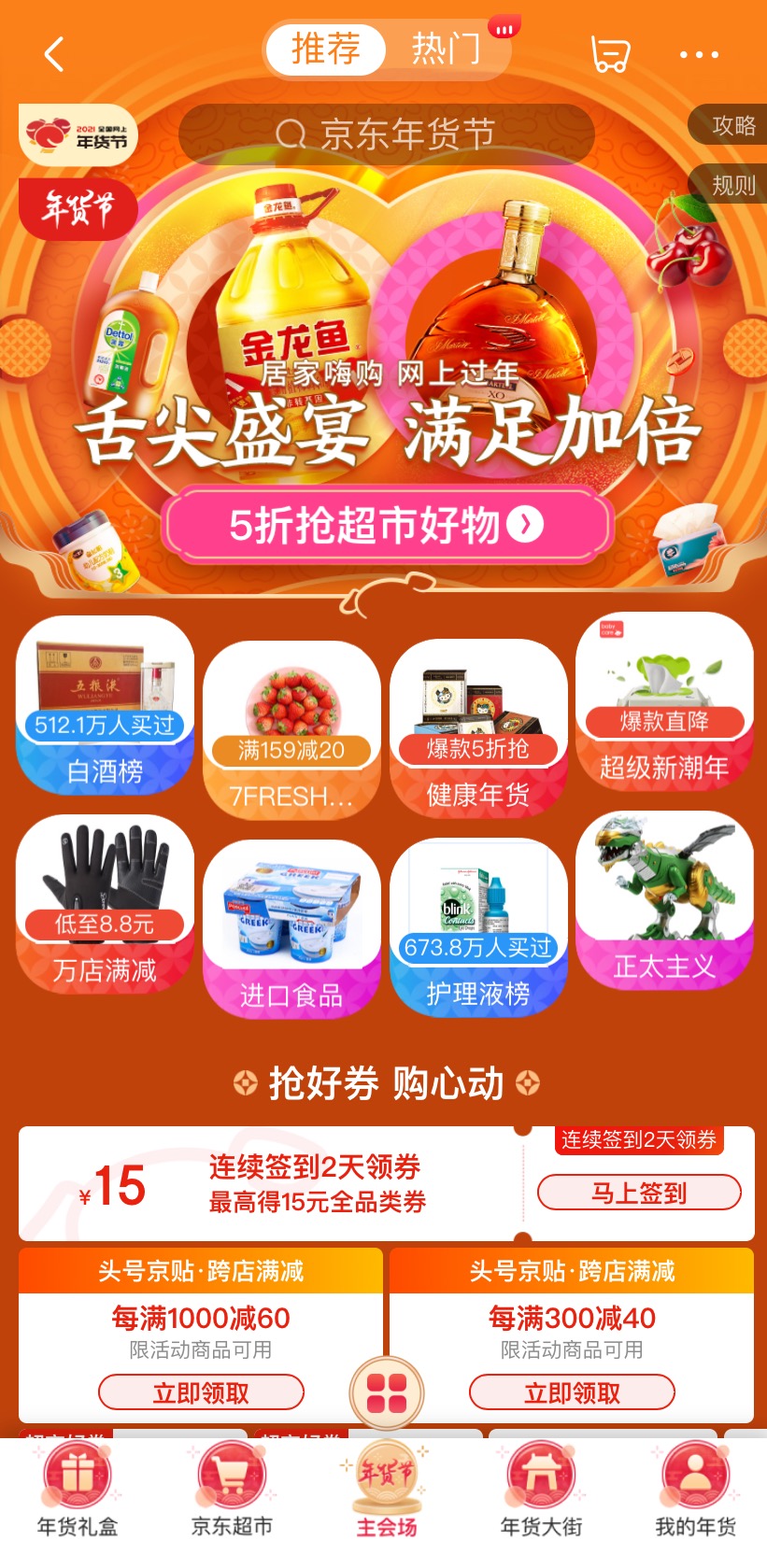Image resolution: width=767 pixels, height=1568 pixels.
Task: Open the 攻略 guide
Action: click(x=732, y=125)
